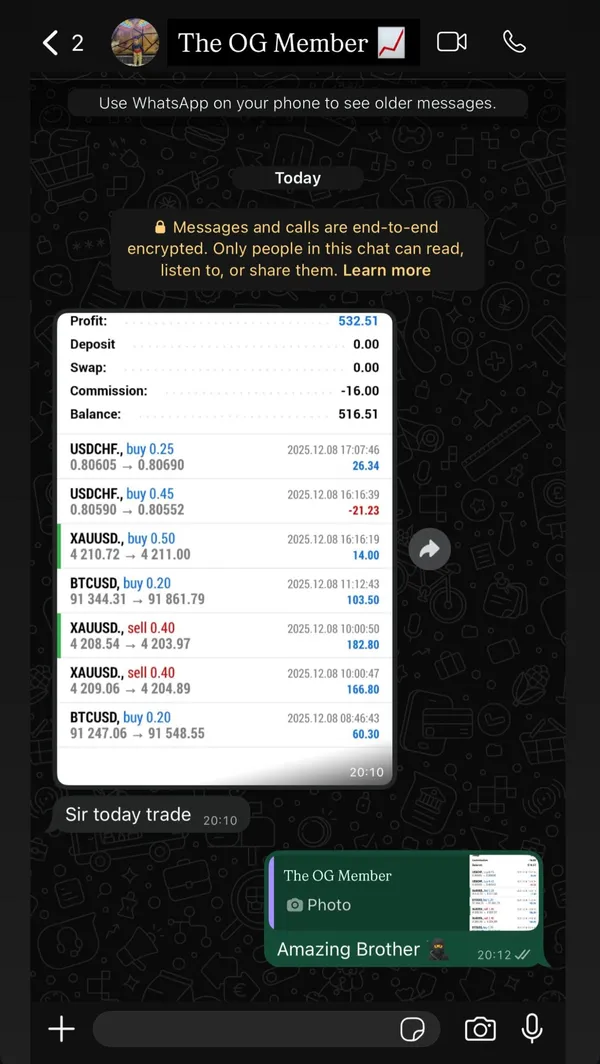Forward the trade results photo
The image size is (600, 1064).
429,549
